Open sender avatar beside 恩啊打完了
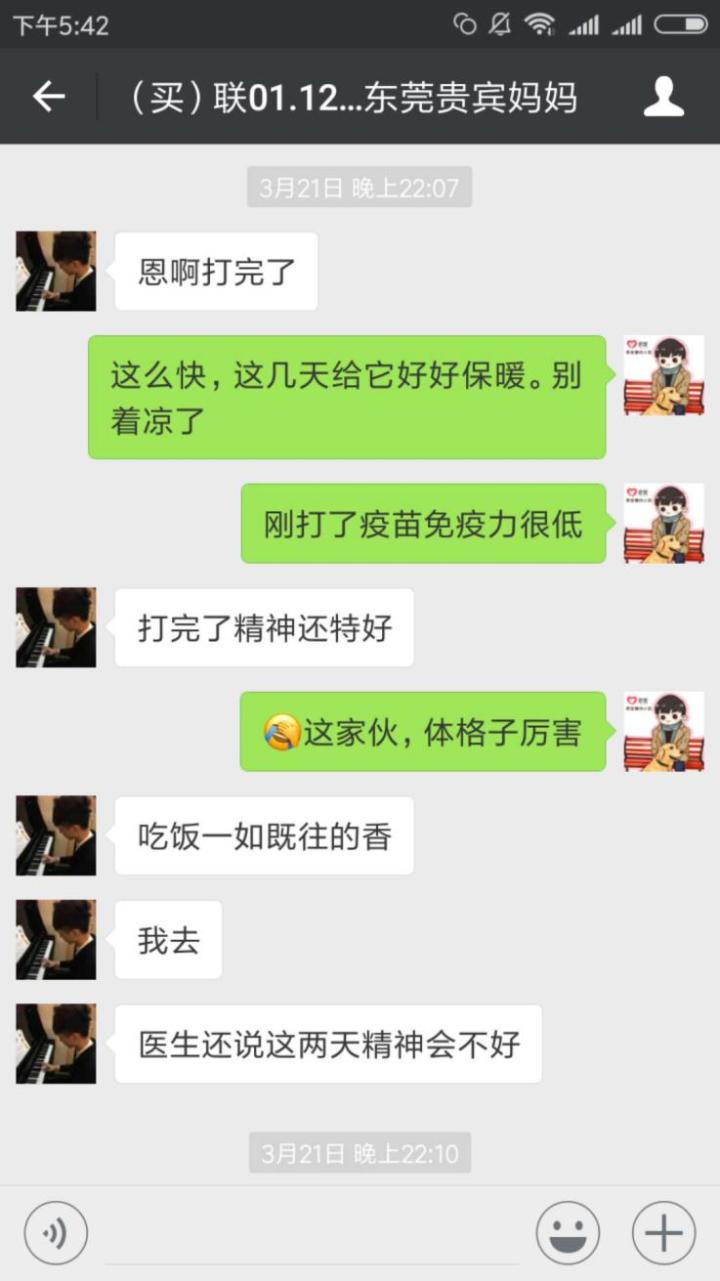This screenshot has height=1281, width=720. pos(56,271)
